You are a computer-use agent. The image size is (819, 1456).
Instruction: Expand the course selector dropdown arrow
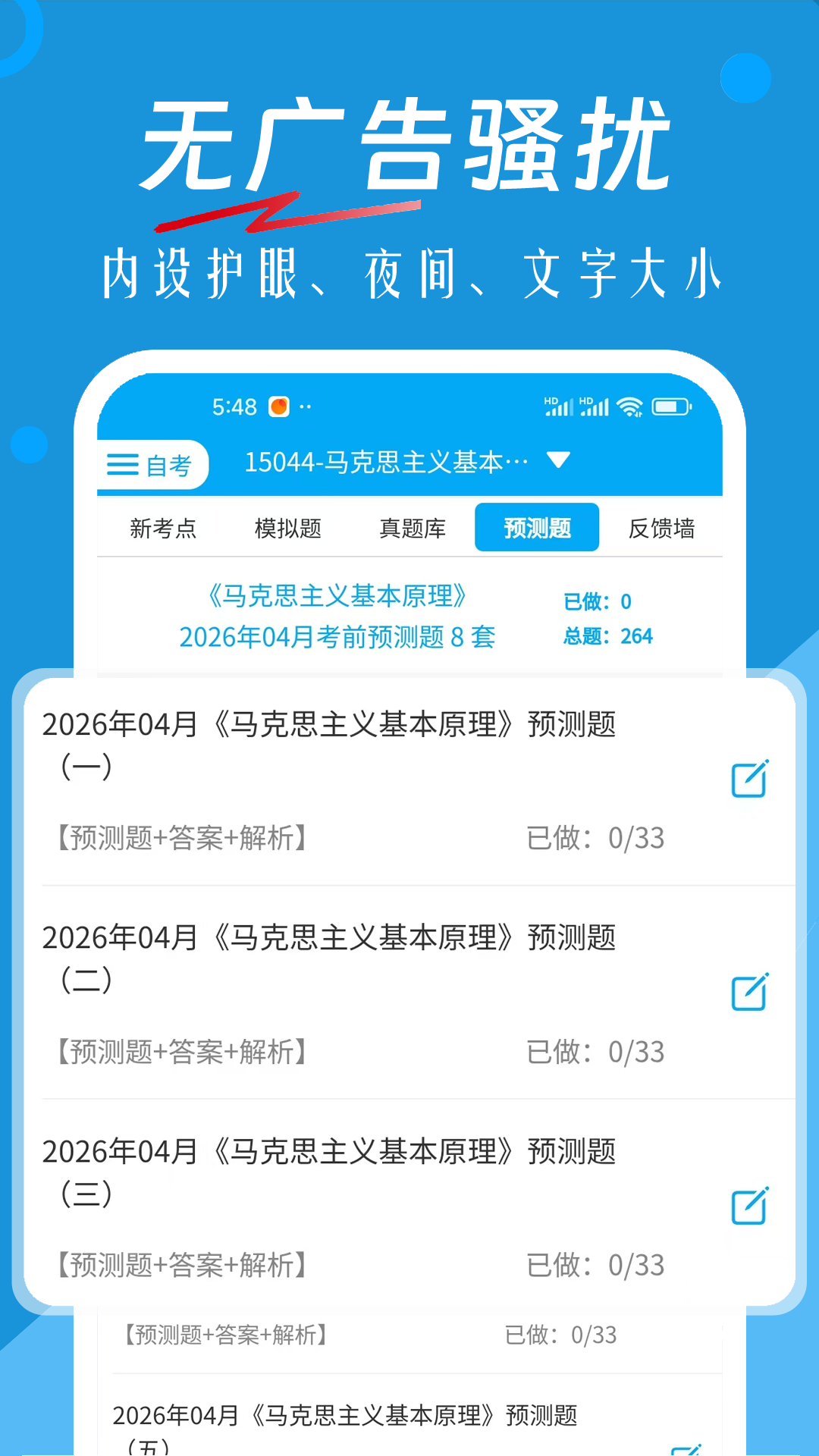[559, 462]
